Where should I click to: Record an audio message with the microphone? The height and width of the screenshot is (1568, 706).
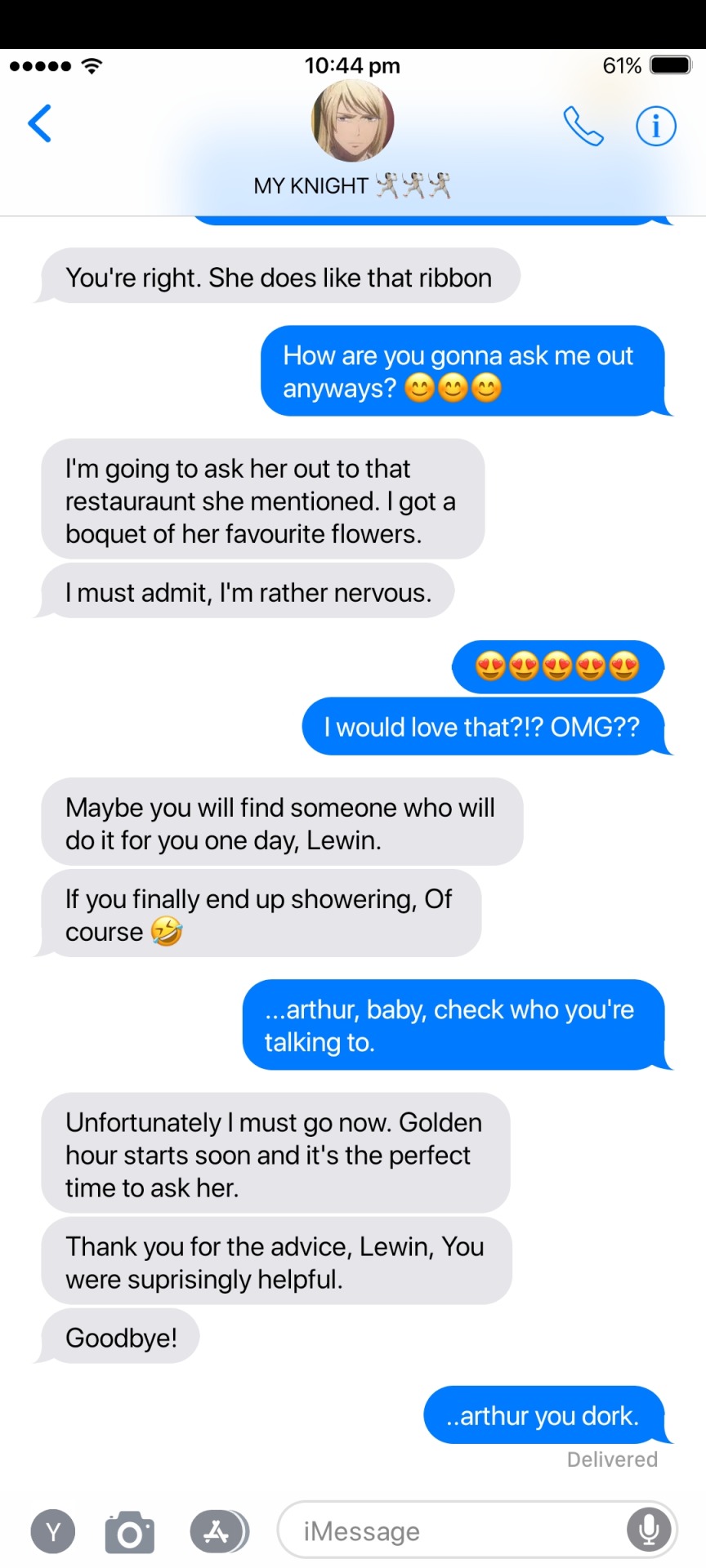649,1530
